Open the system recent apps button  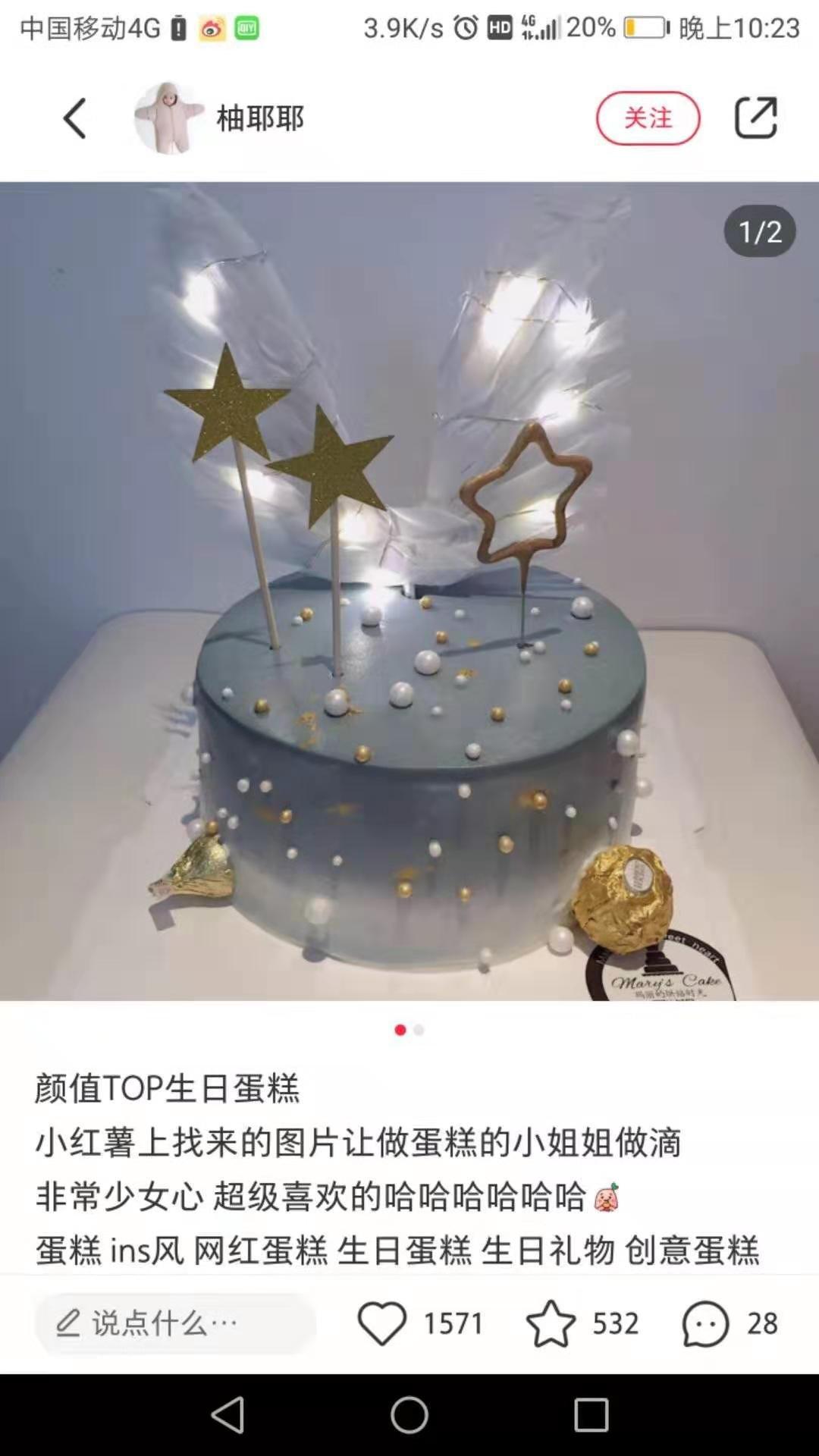pyautogui.click(x=591, y=1415)
